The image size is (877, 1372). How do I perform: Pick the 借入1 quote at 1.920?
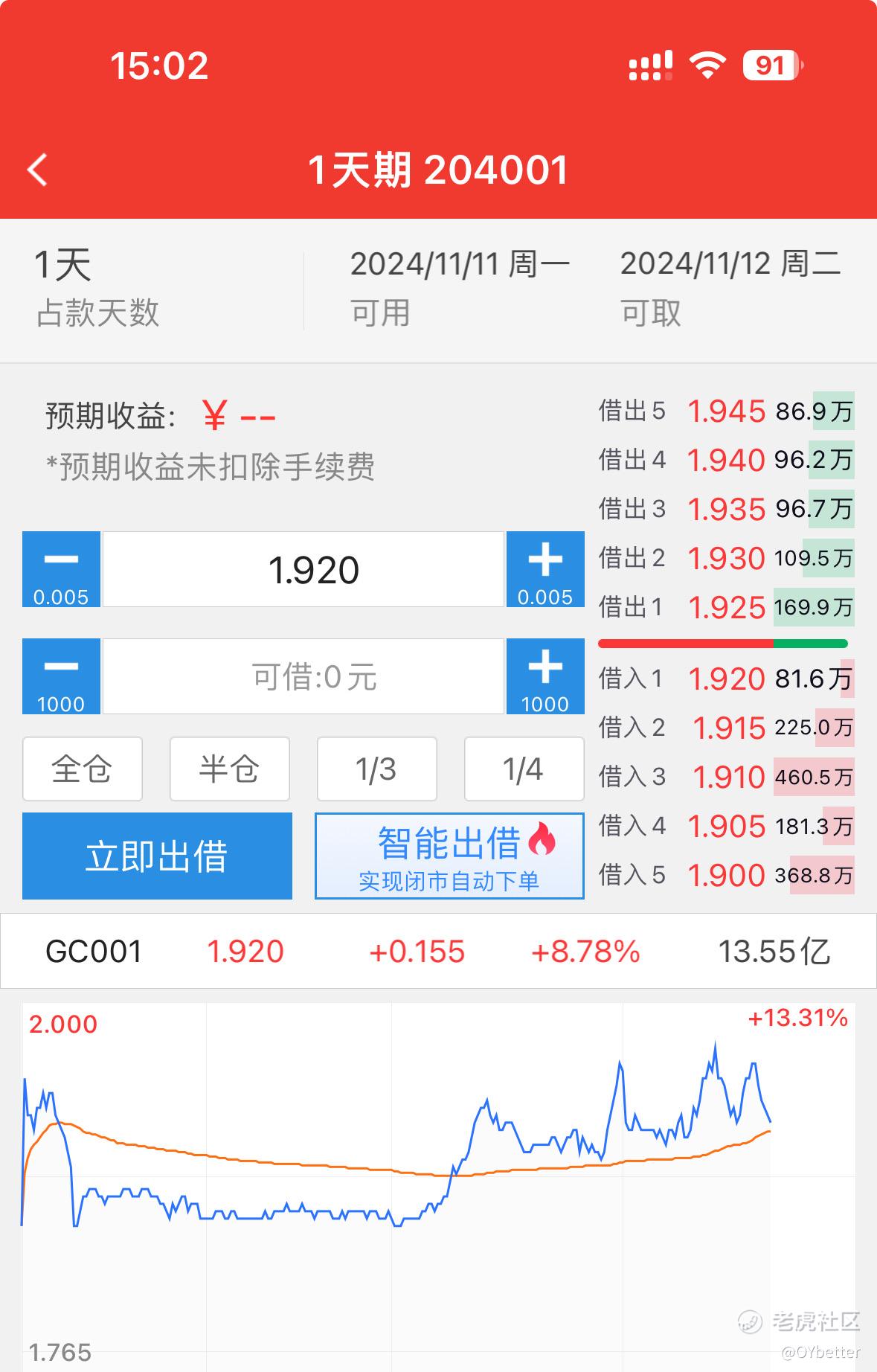pos(725,679)
